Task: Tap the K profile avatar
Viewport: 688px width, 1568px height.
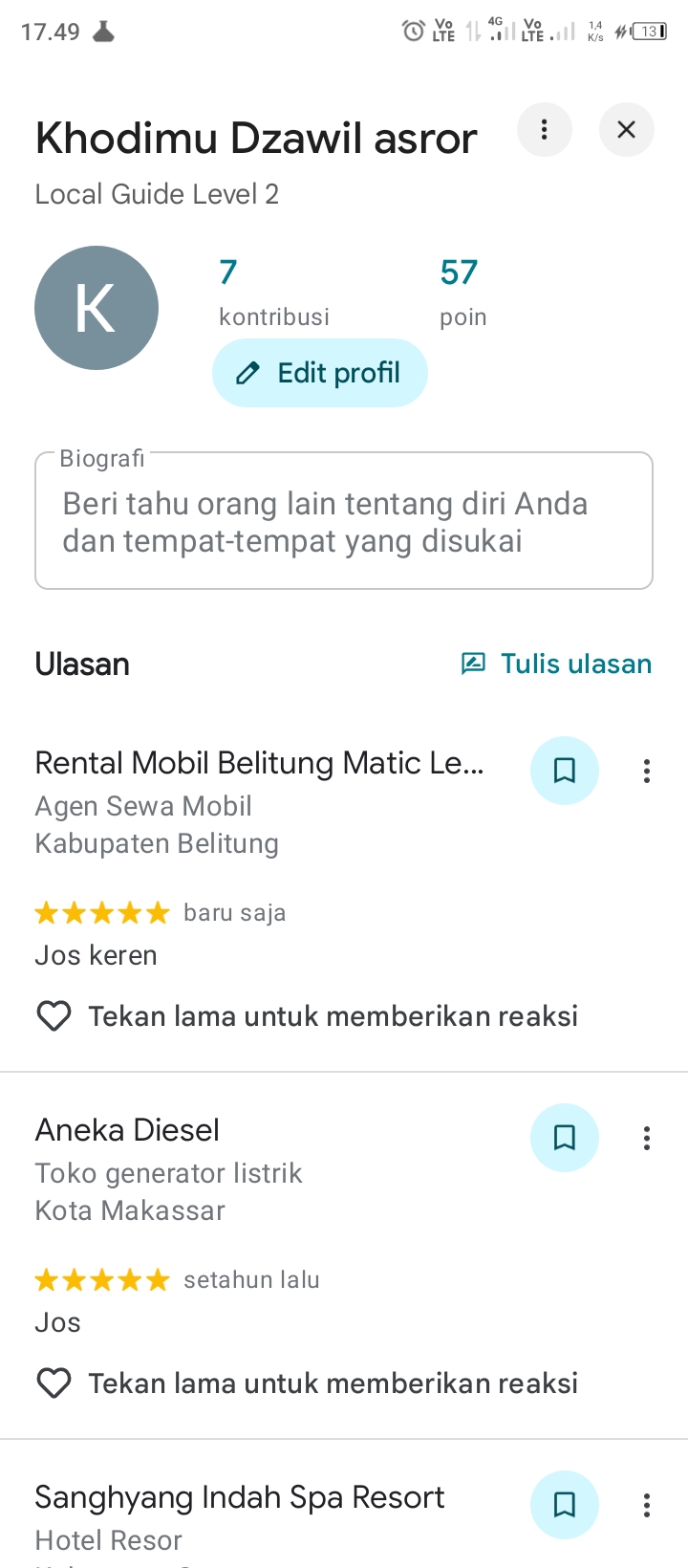Action: 97,308
